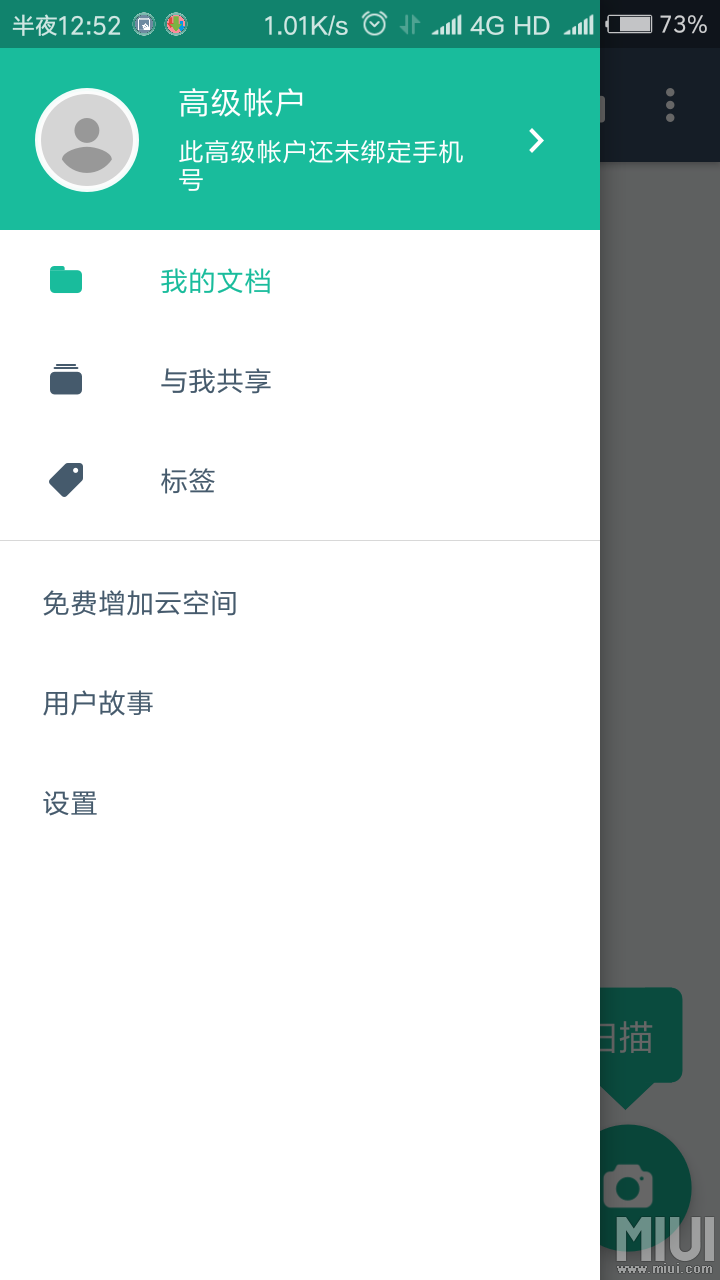This screenshot has height=1280, width=720.
Task: Go to 与我共享 (Shared with me)
Action: (x=215, y=382)
